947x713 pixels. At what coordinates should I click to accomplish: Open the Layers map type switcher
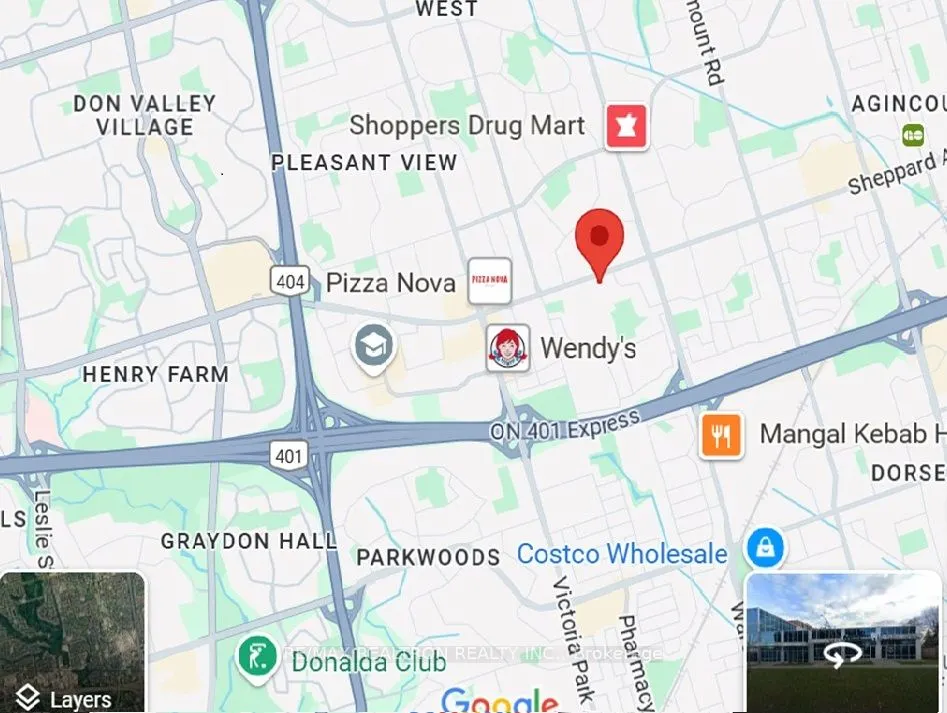click(72, 642)
